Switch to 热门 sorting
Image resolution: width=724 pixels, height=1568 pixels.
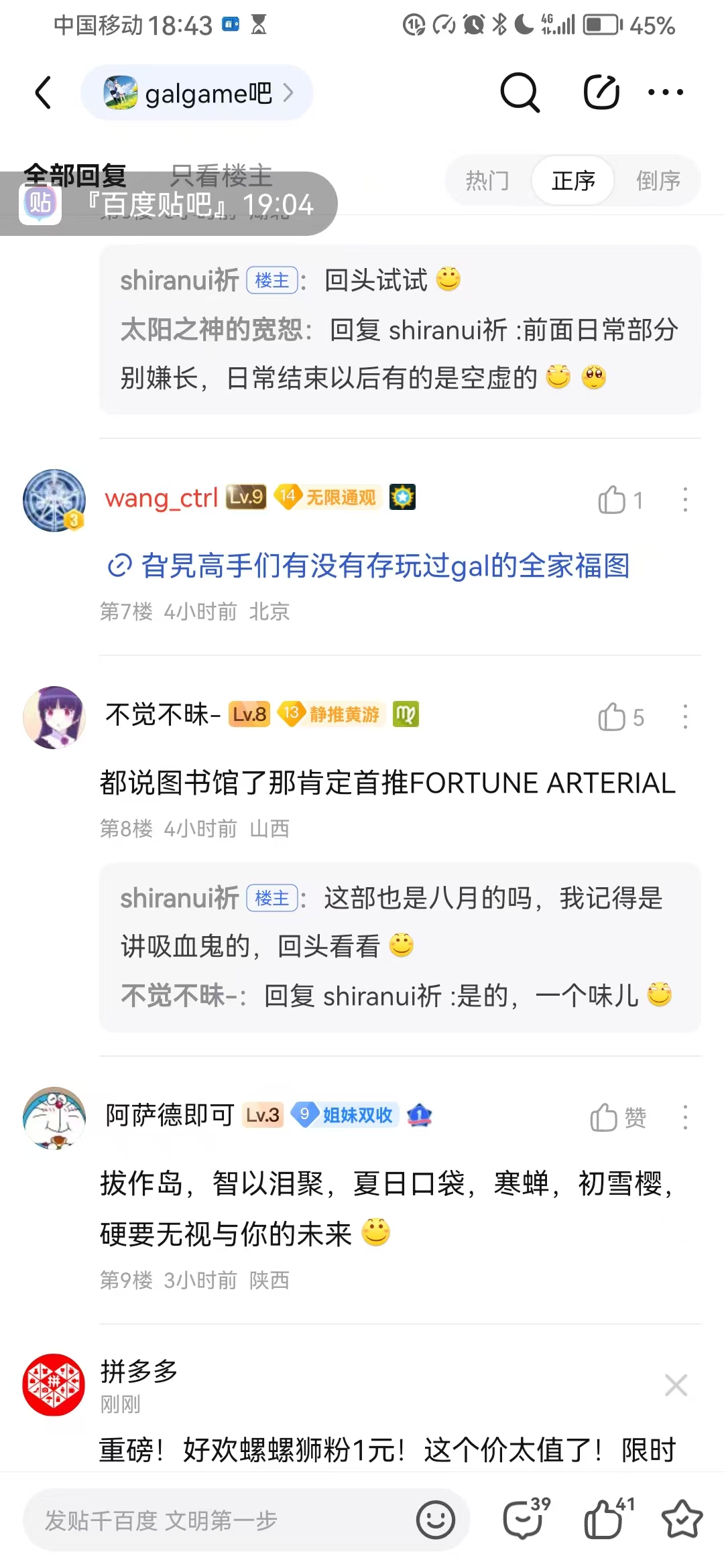pos(487,180)
